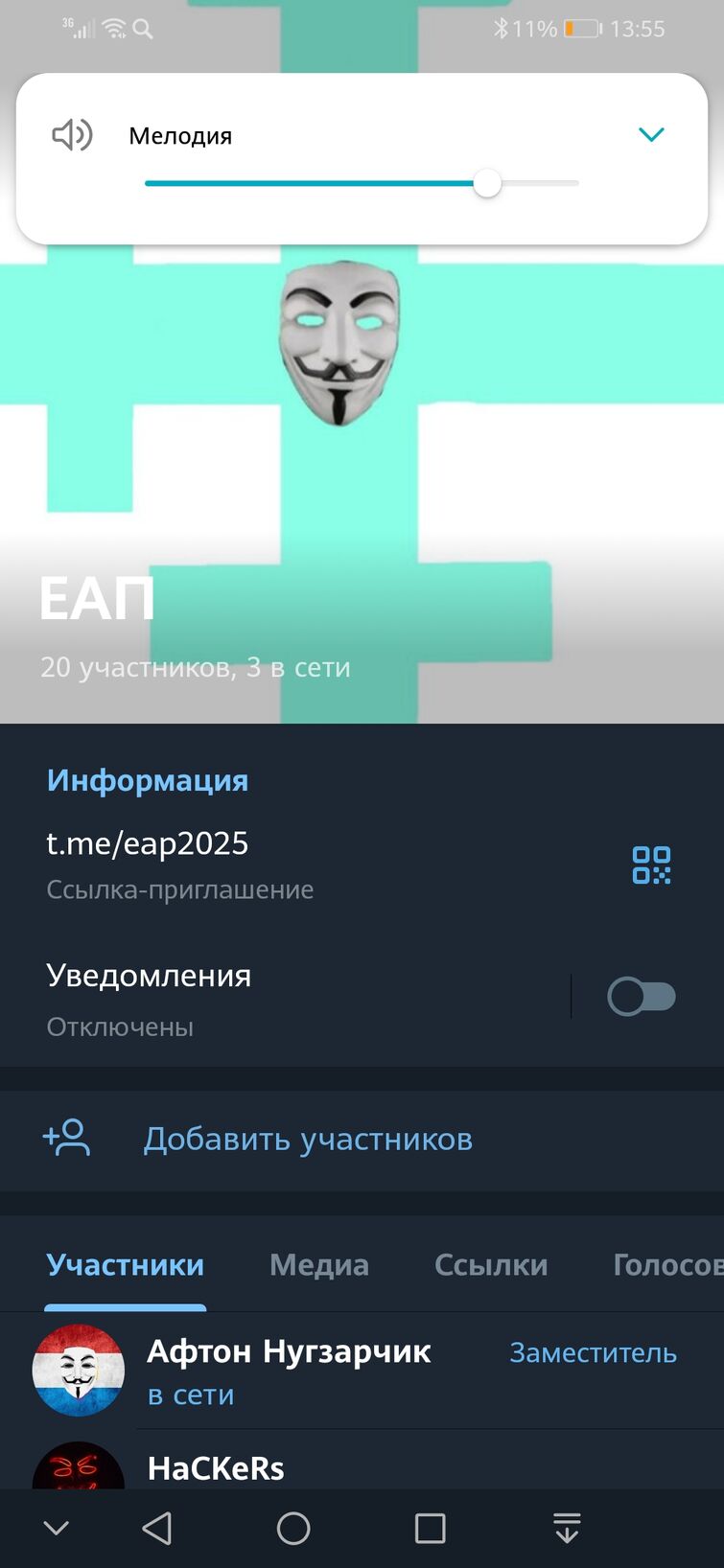Go to the home screen
Screen dimensions: 724x1568
point(293,1528)
